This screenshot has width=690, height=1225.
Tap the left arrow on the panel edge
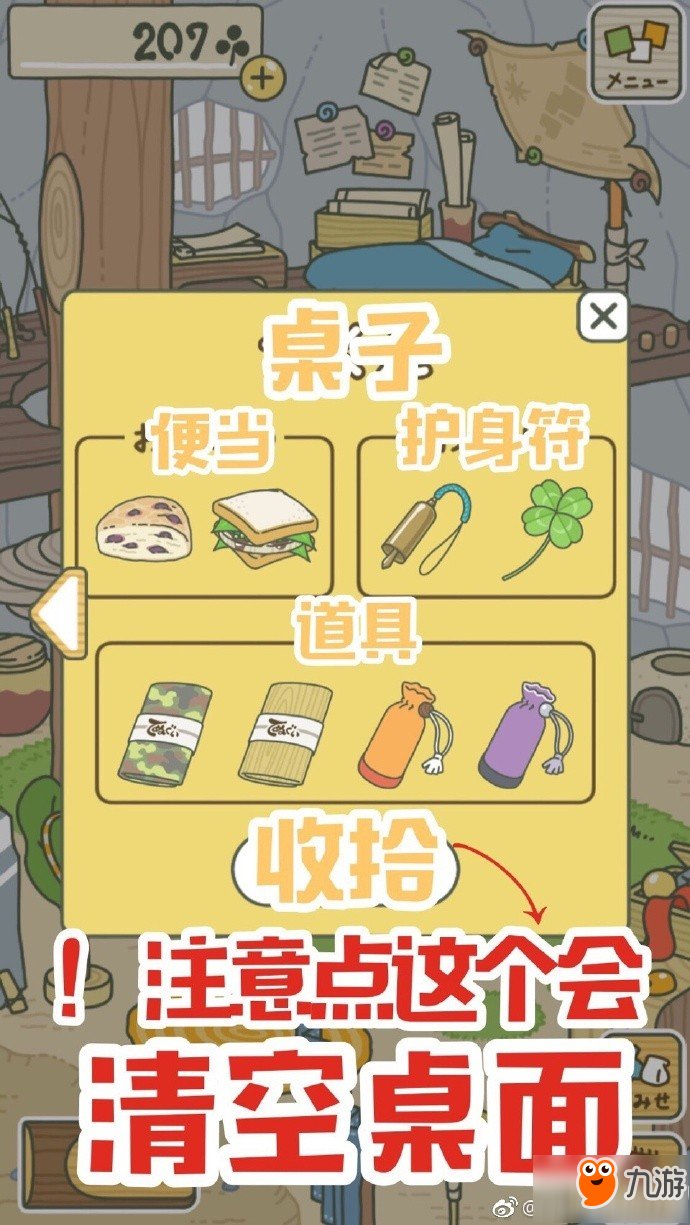click(58, 613)
